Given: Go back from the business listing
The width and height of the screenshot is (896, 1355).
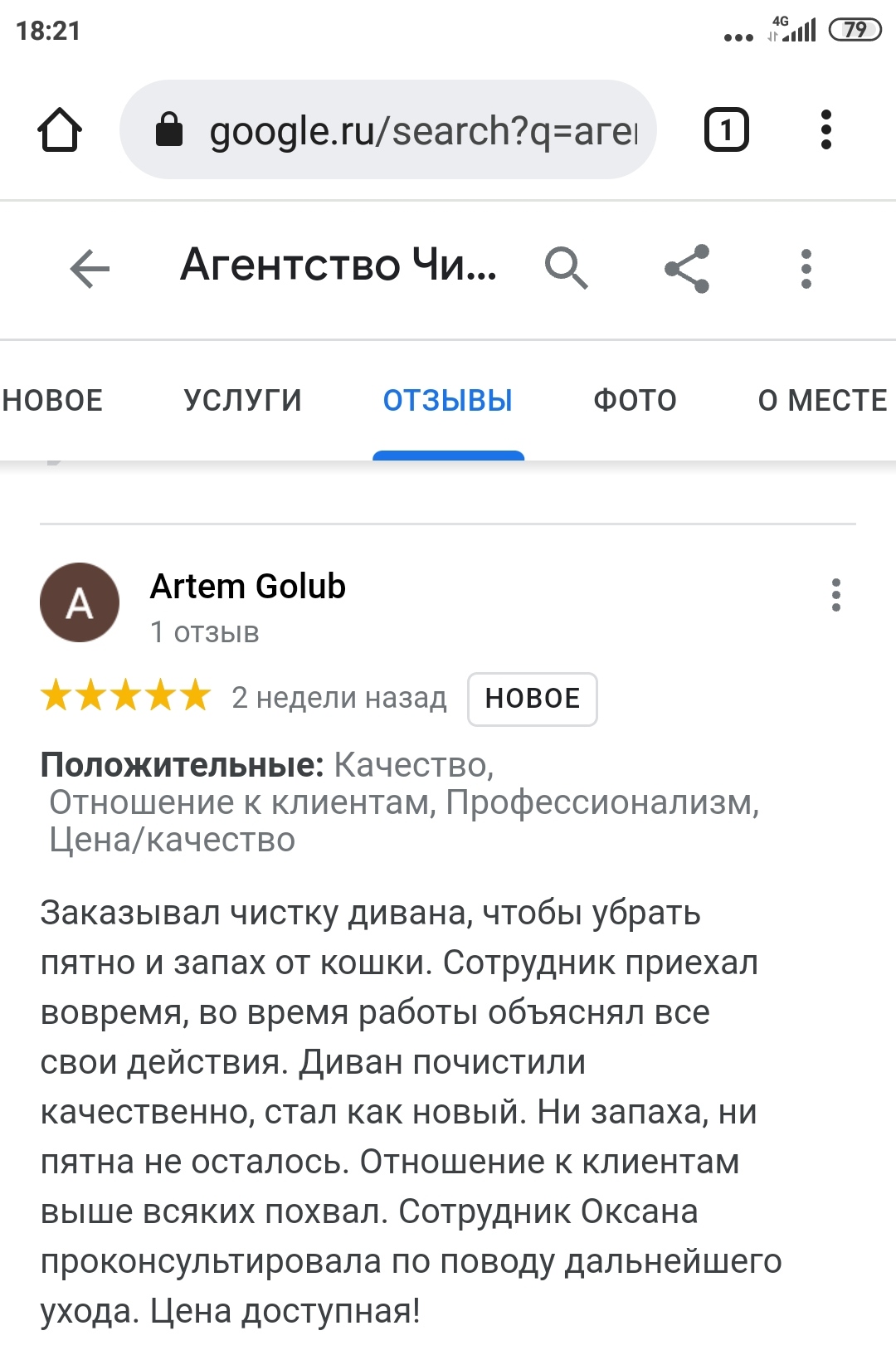Looking at the screenshot, I should point(90,269).
